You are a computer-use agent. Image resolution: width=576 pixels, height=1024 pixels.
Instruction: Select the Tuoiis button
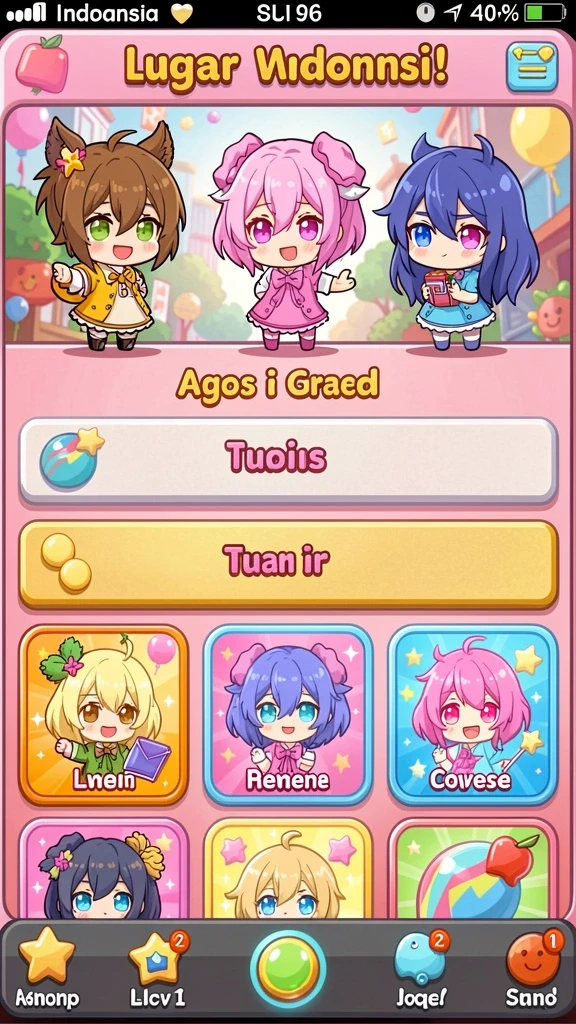click(x=288, y=460)
